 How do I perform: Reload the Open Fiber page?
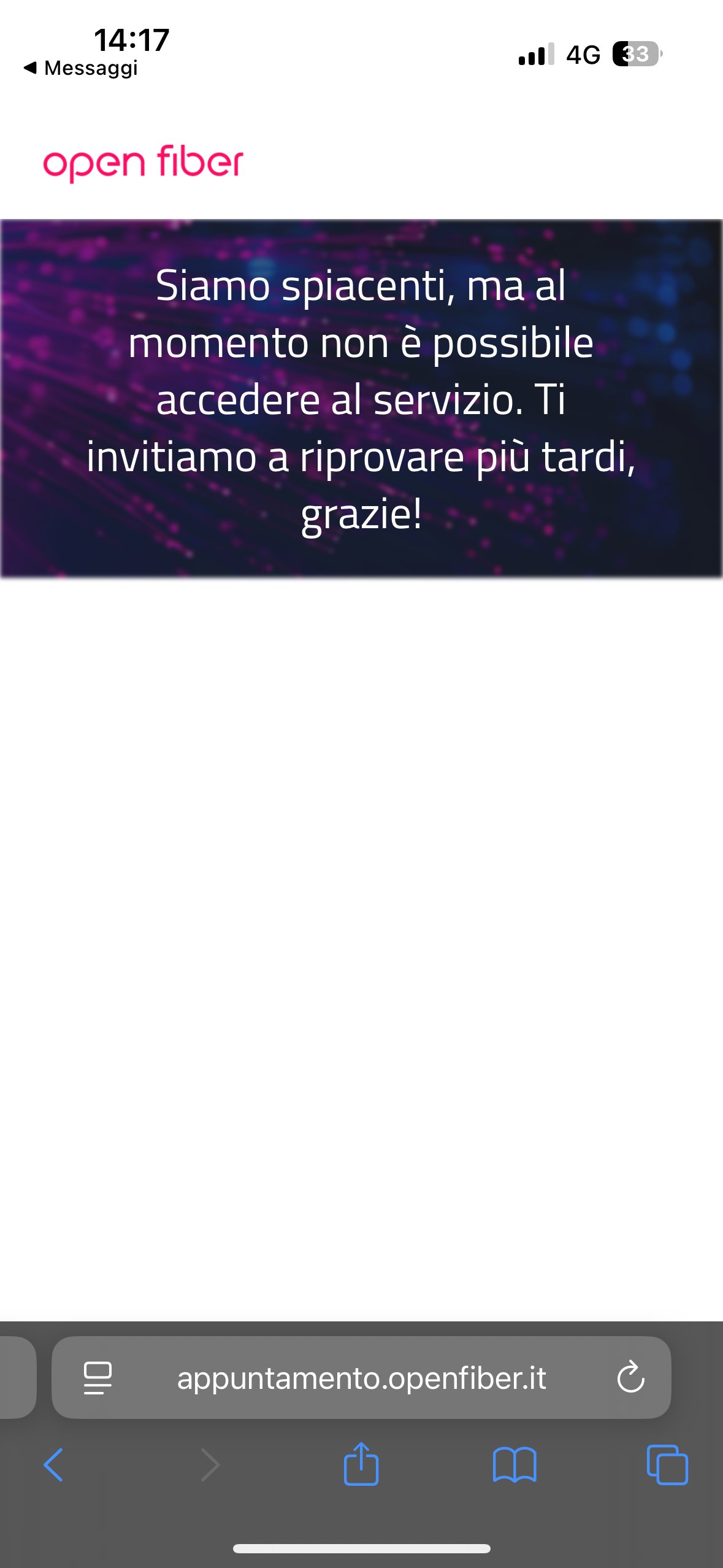coord(630,1378)
